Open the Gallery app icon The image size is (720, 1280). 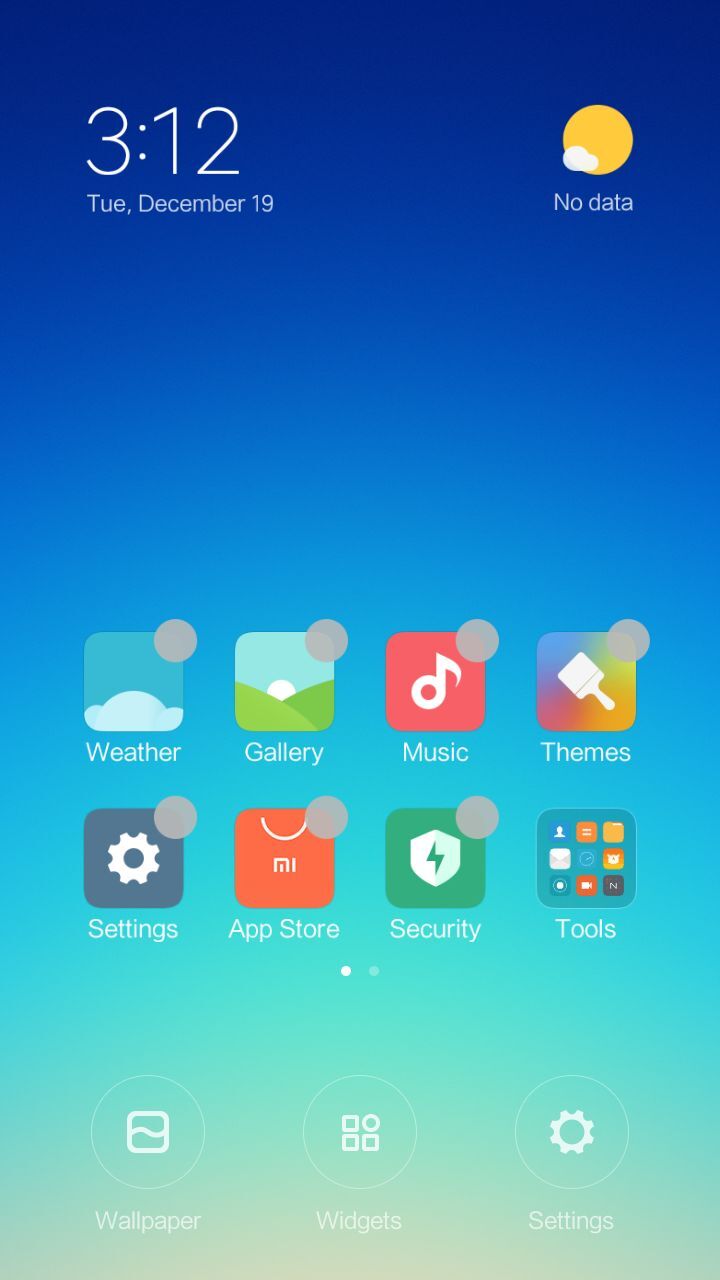[284, 680]
